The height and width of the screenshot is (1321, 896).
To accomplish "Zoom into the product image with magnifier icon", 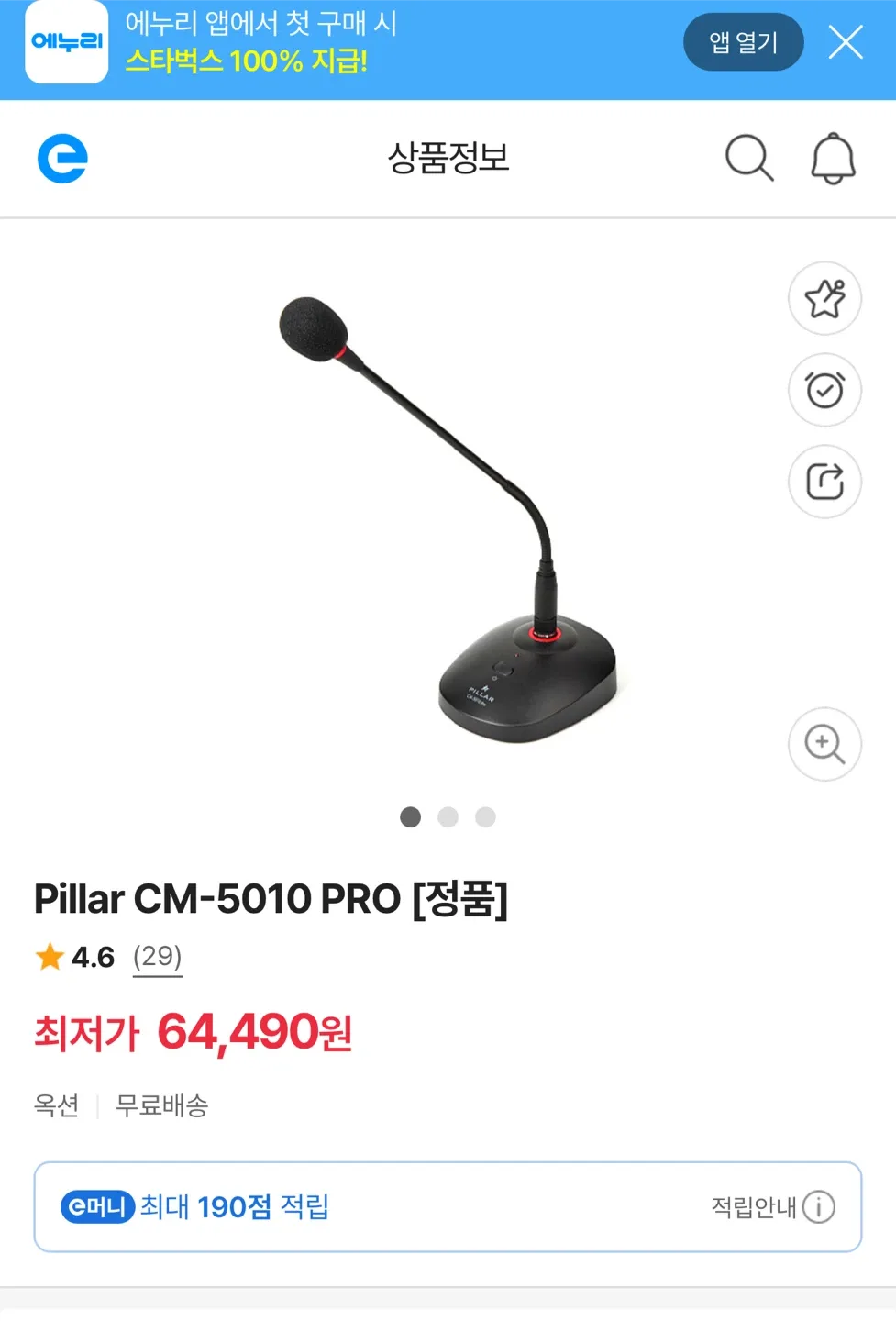I will tap(824, 745).
